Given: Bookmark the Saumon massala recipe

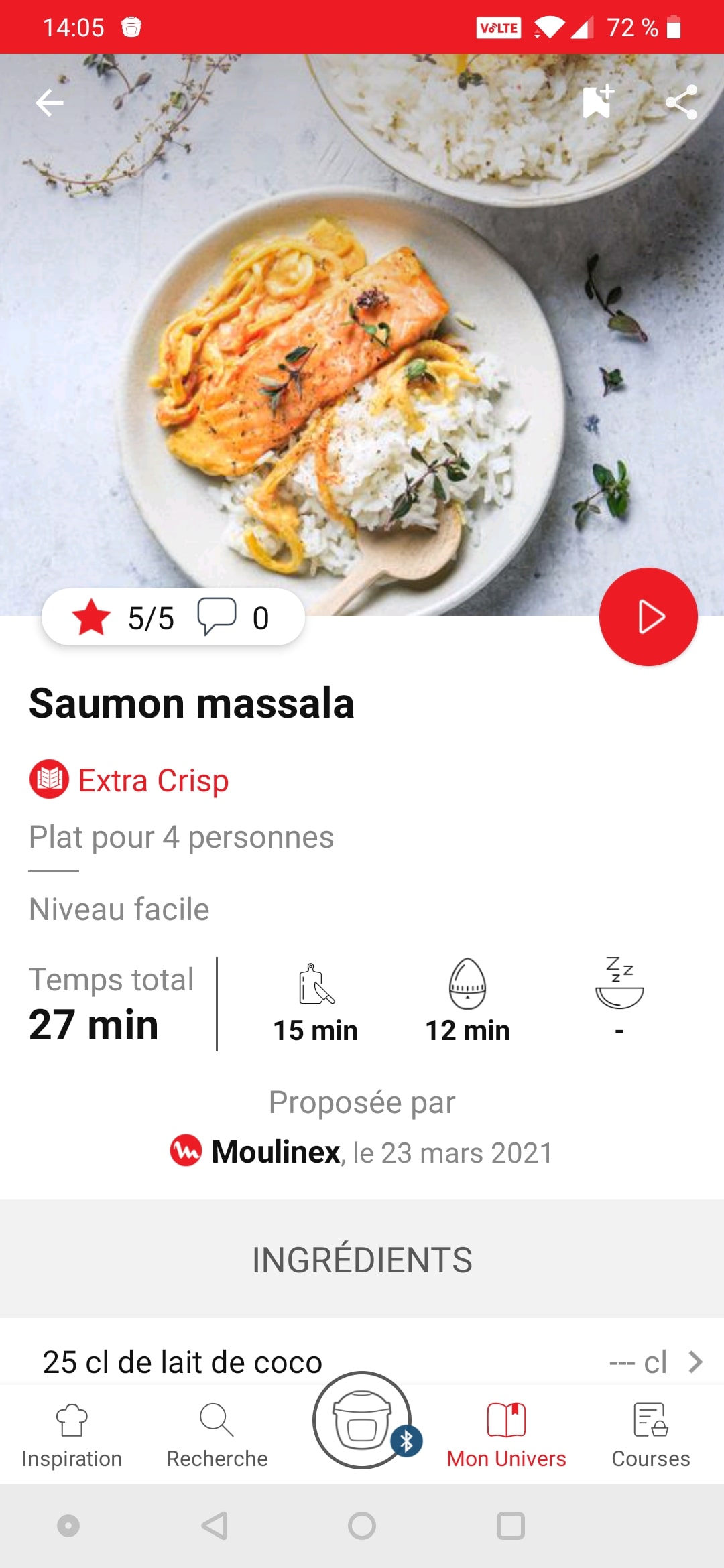Looking at the screenshot, I should pos(597,103).
